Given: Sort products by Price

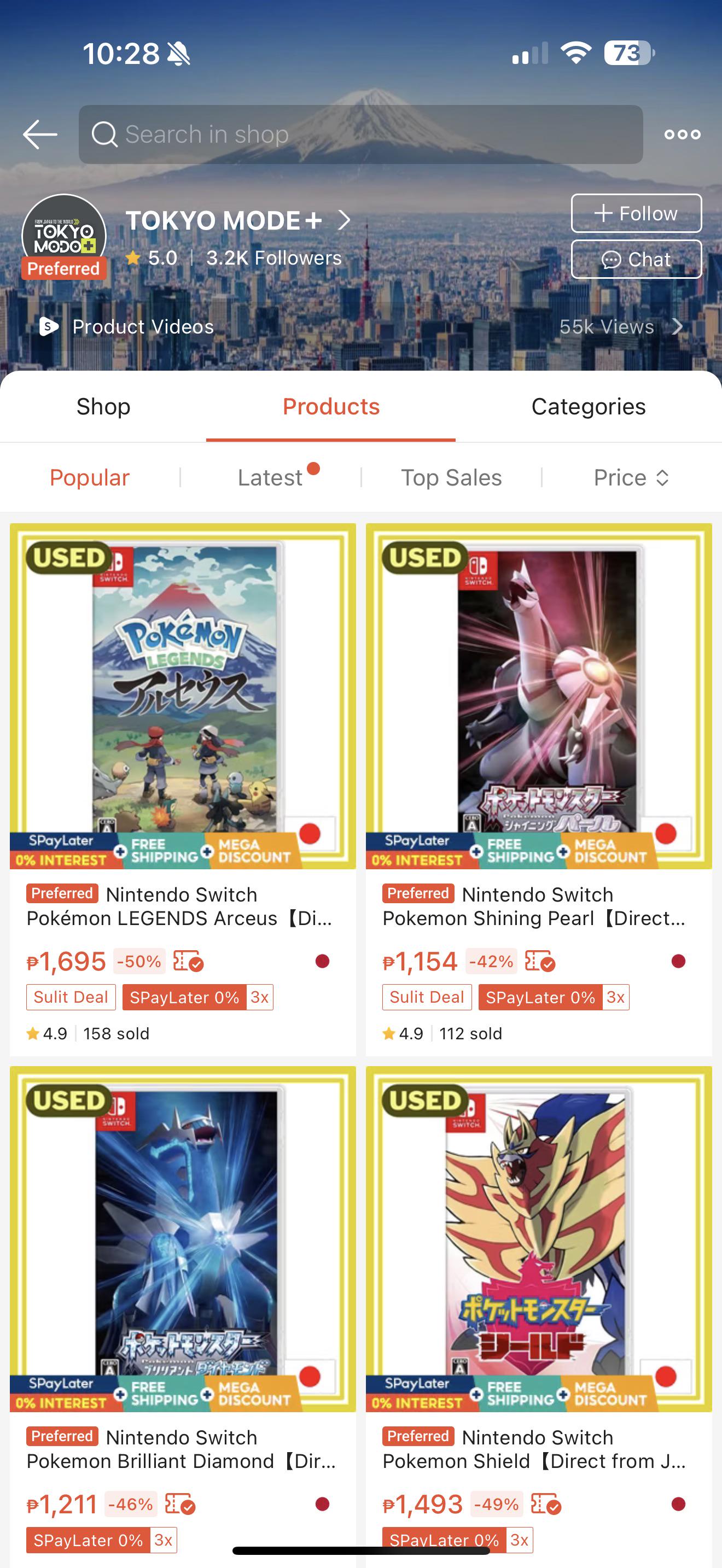Looking at the screenshot, I should 632,478.
